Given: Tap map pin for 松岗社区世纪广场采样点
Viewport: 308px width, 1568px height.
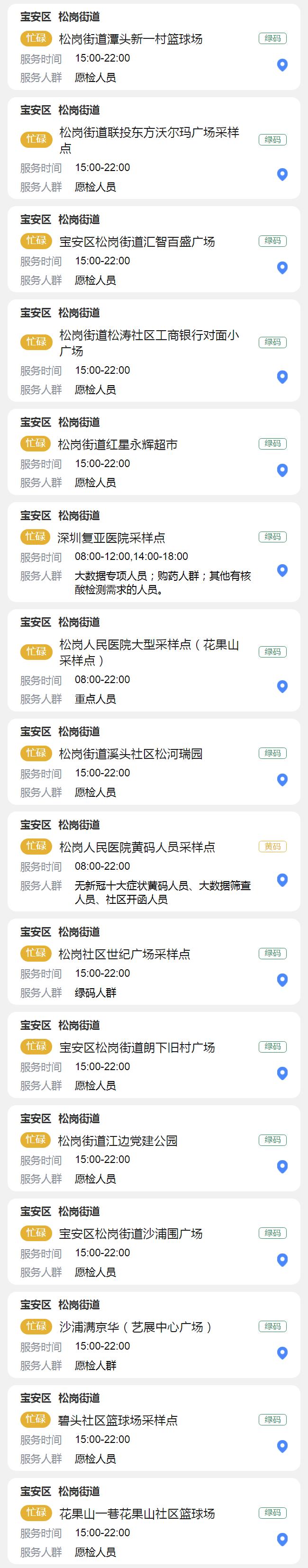Looking at the screenshot, I should (282, 980).
